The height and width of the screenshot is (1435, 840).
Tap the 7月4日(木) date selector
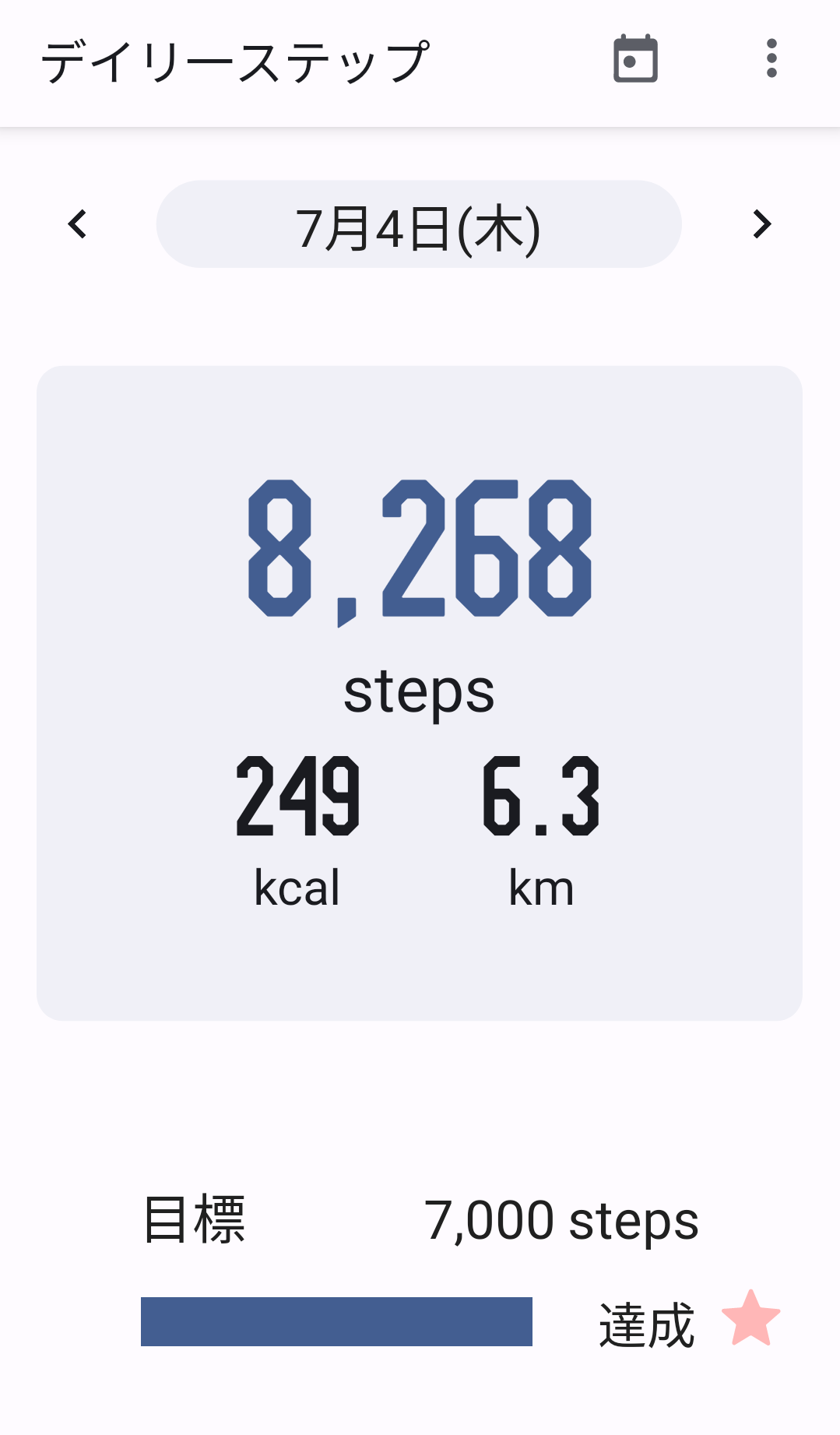pyautogui.click(x=419, y=224)
